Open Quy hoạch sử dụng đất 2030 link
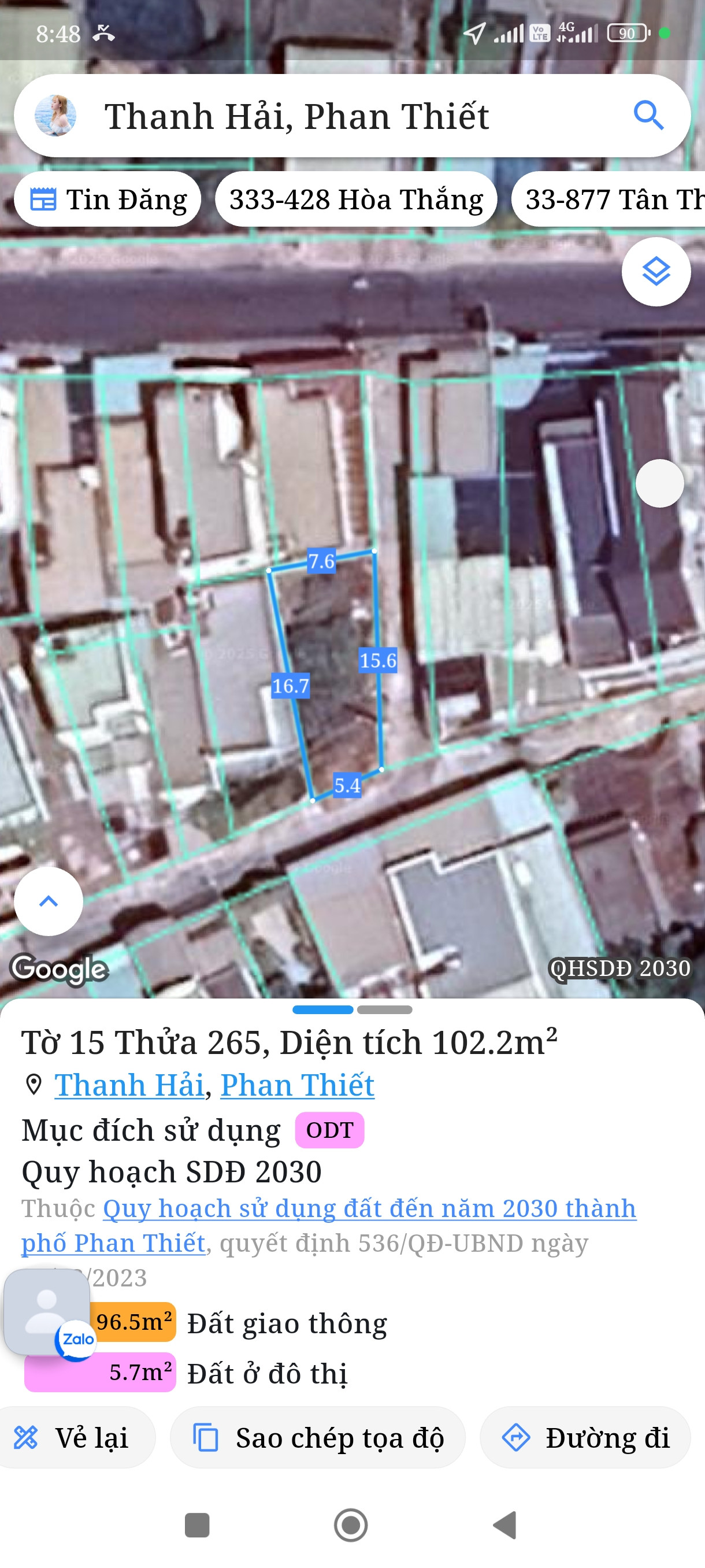 [369, 1209]
